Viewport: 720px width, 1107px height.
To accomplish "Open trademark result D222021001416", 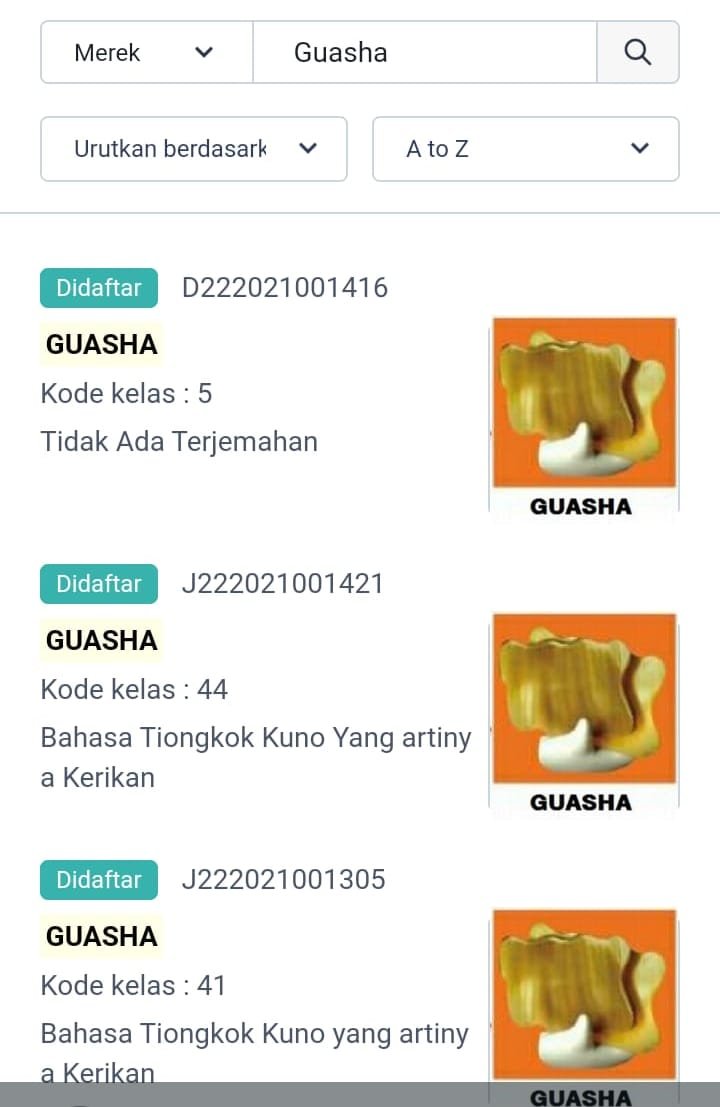I will tap(285, 288).
